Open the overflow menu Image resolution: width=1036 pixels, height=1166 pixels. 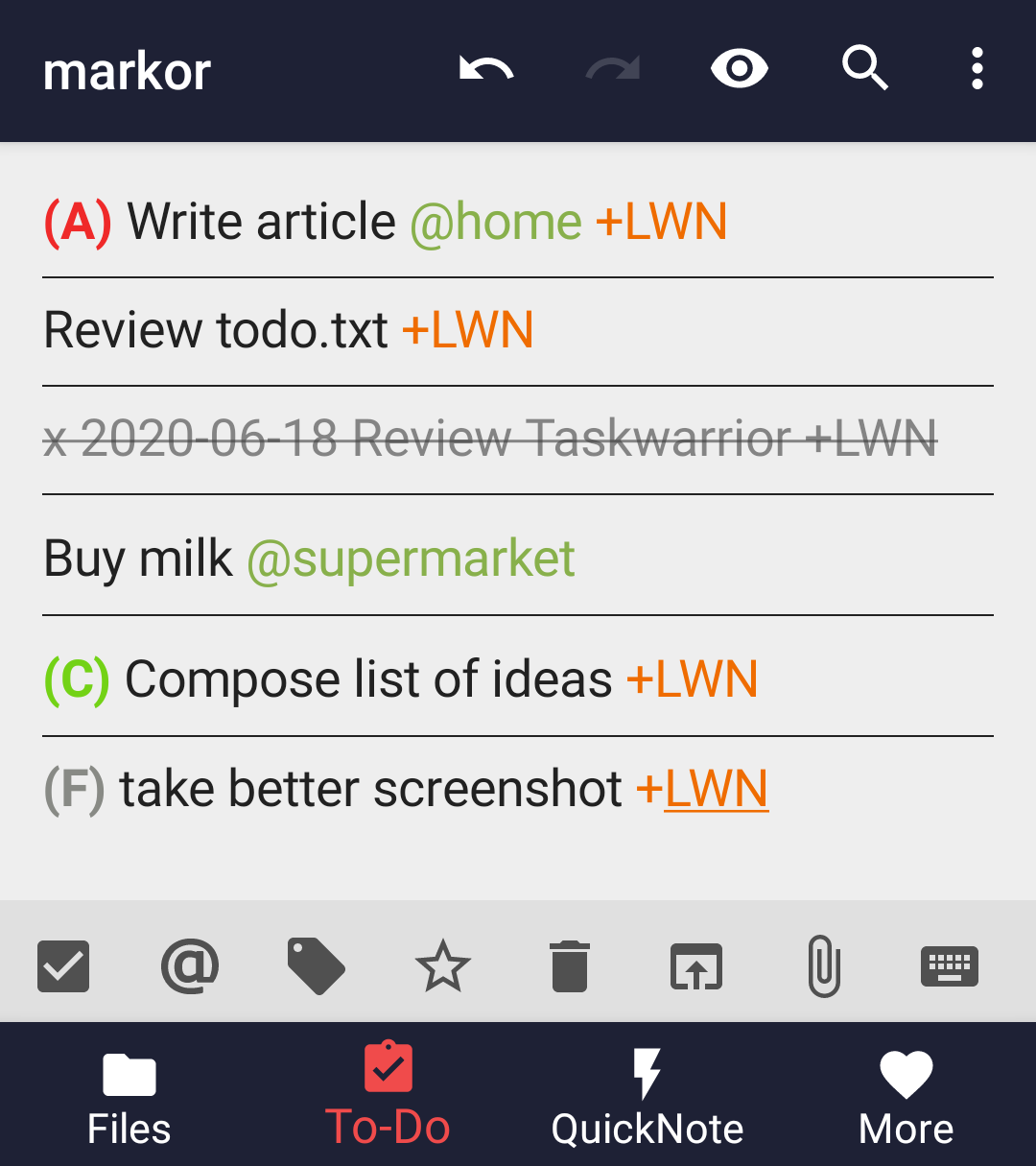tap(977, 70)
